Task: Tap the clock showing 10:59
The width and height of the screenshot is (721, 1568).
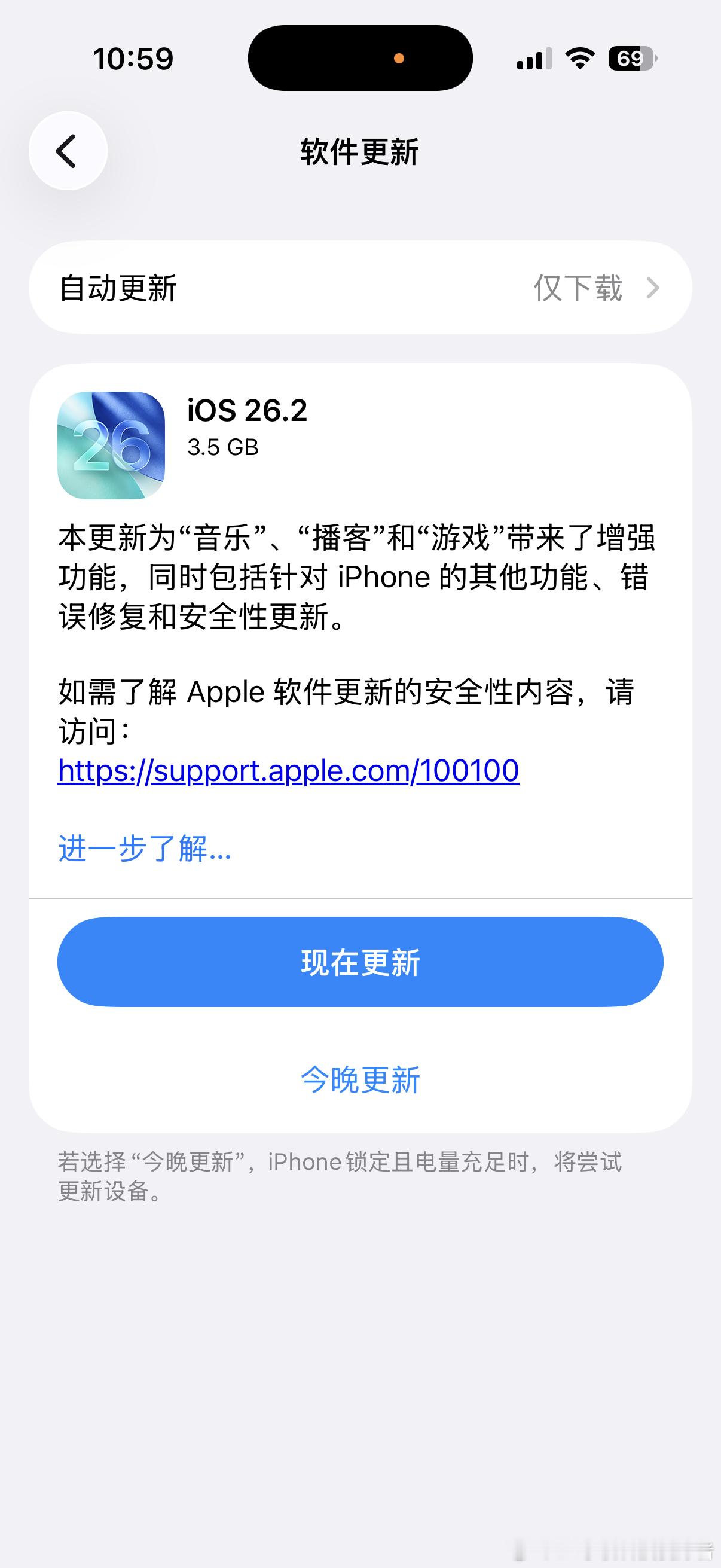Action: (x=133, y=59)
